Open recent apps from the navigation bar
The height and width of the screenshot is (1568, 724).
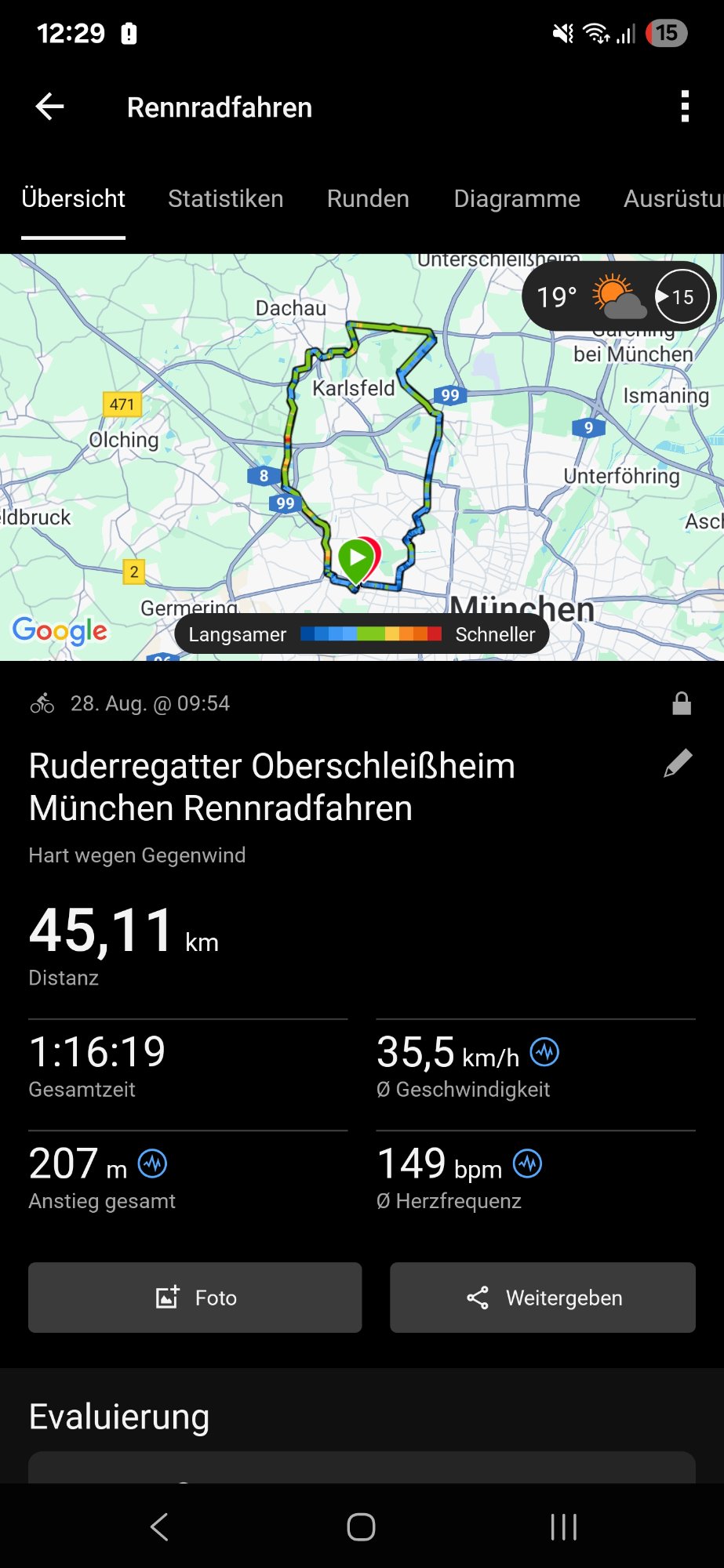click(x=563, y=1526)
